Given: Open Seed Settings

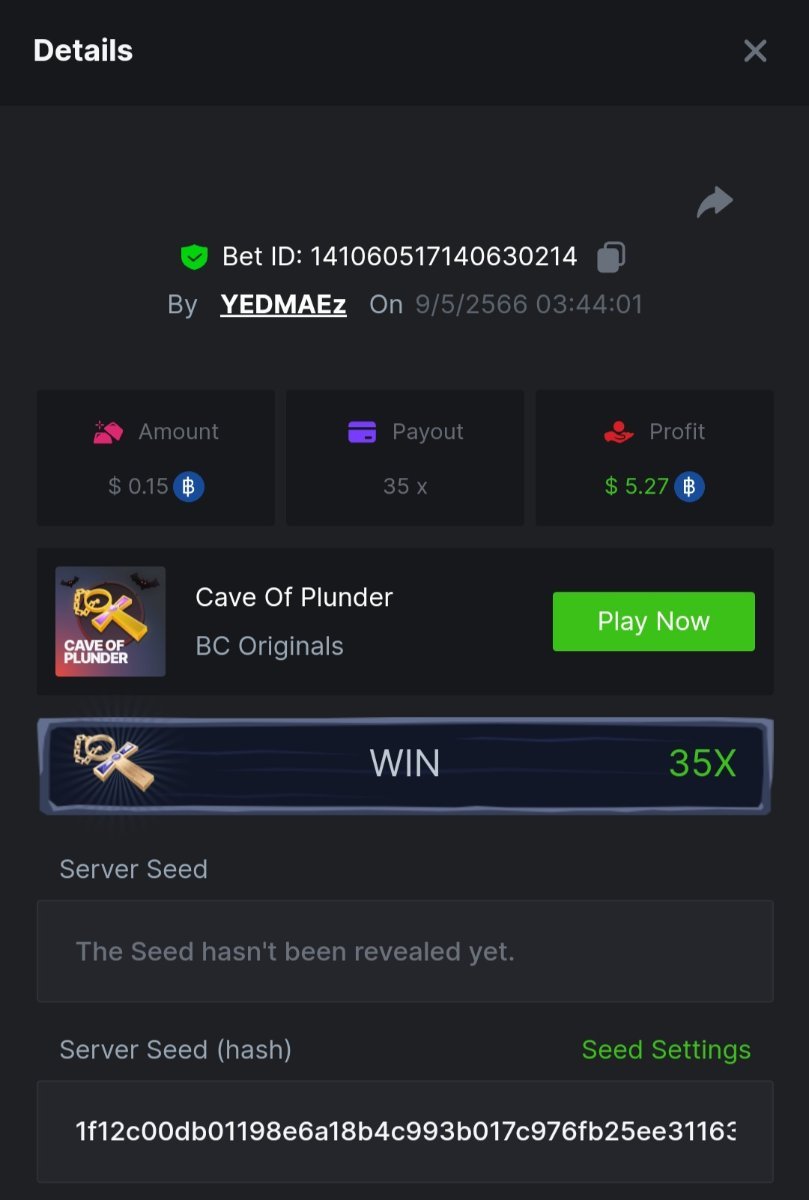Looking at the screenshot, I should click(666, 1050).
